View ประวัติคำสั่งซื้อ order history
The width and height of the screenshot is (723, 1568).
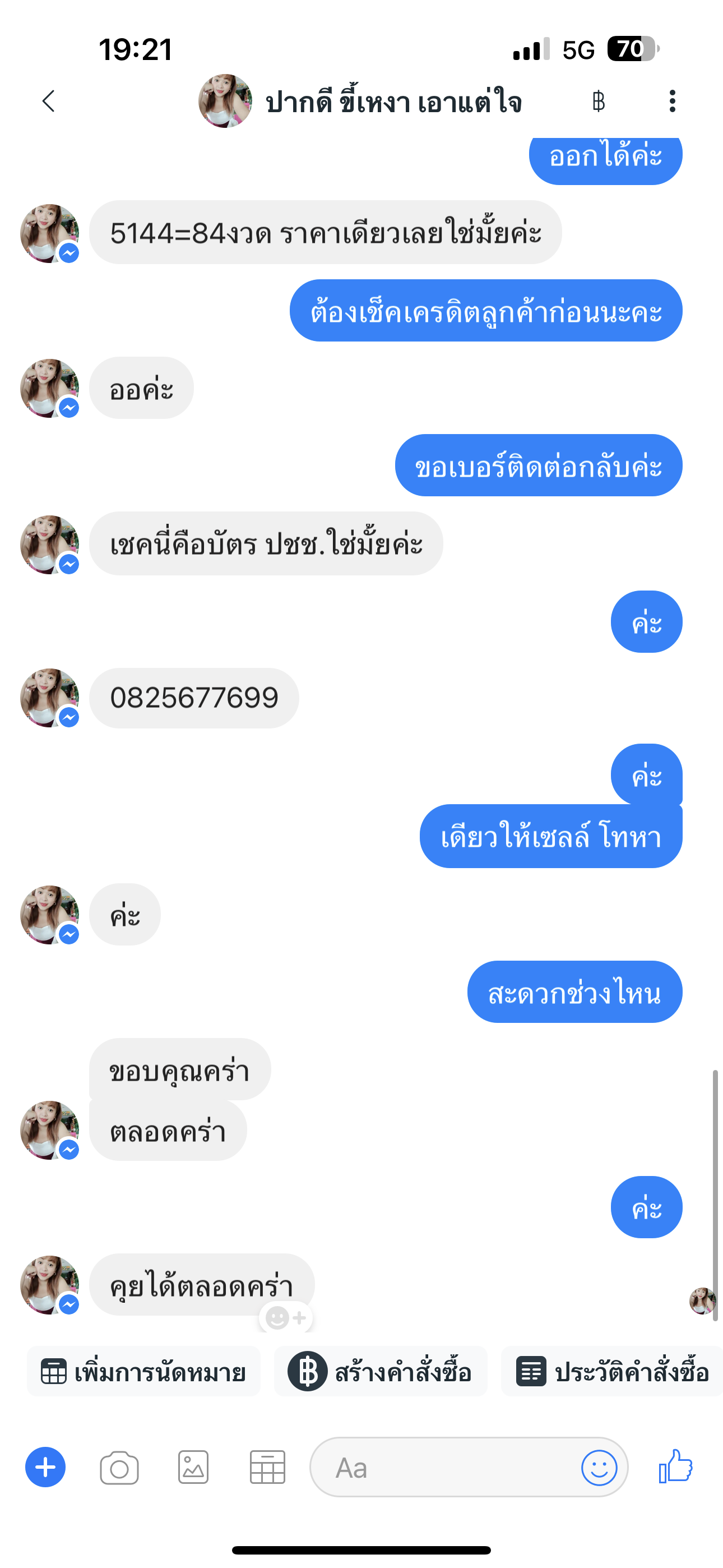612,1372
